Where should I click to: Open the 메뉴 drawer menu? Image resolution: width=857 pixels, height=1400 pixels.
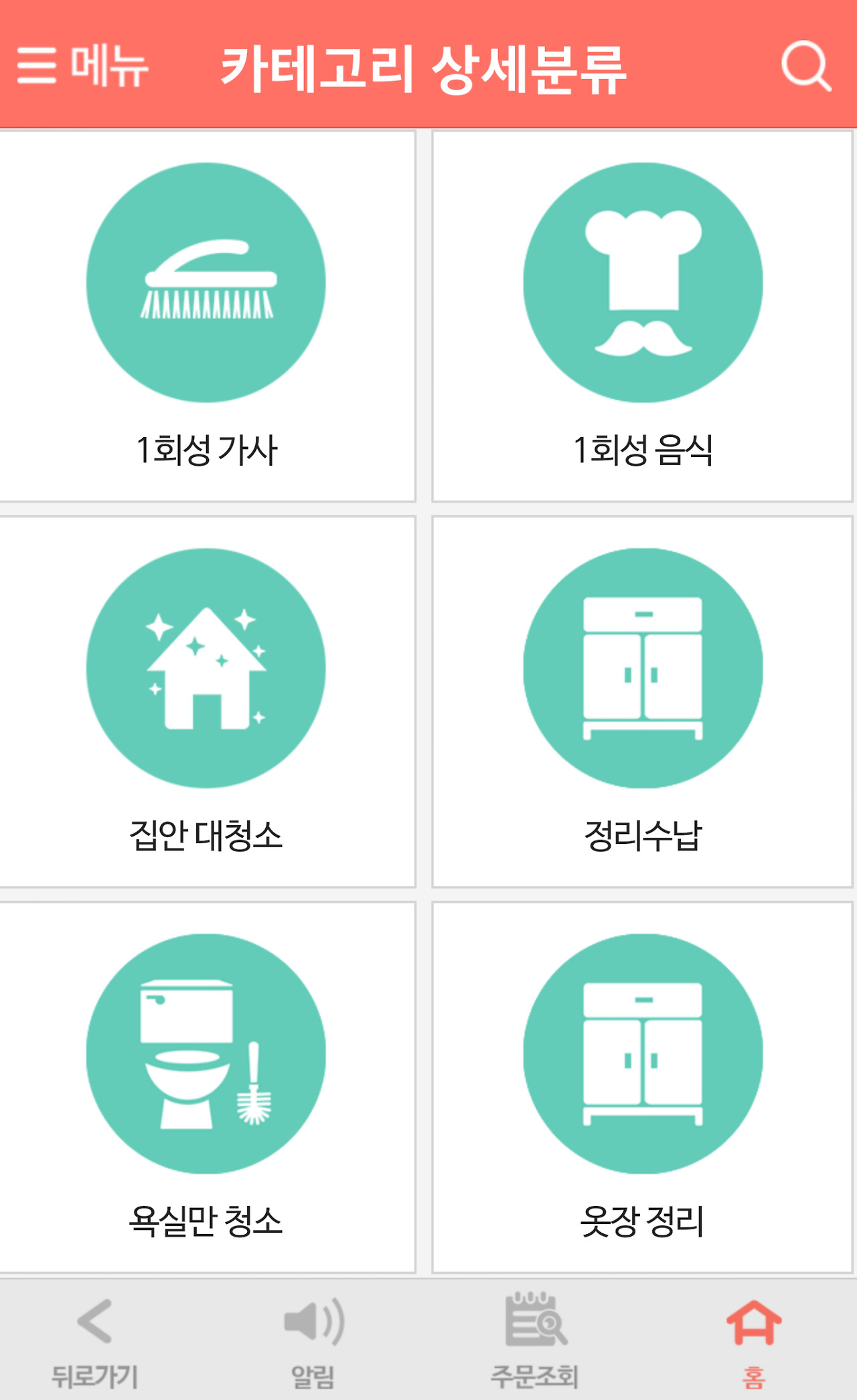click(x=82, y=66)
